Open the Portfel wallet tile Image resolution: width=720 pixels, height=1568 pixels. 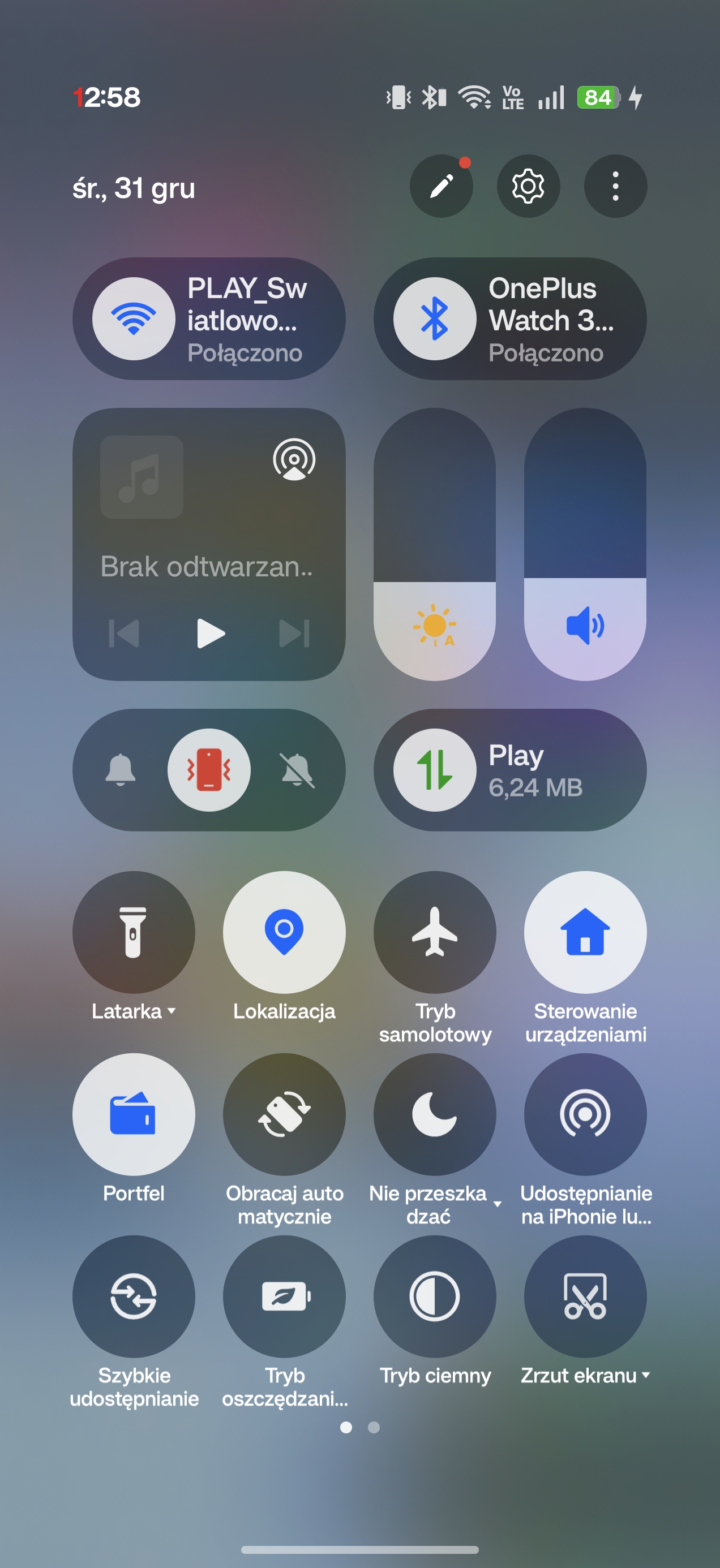tap(134, 1114)
